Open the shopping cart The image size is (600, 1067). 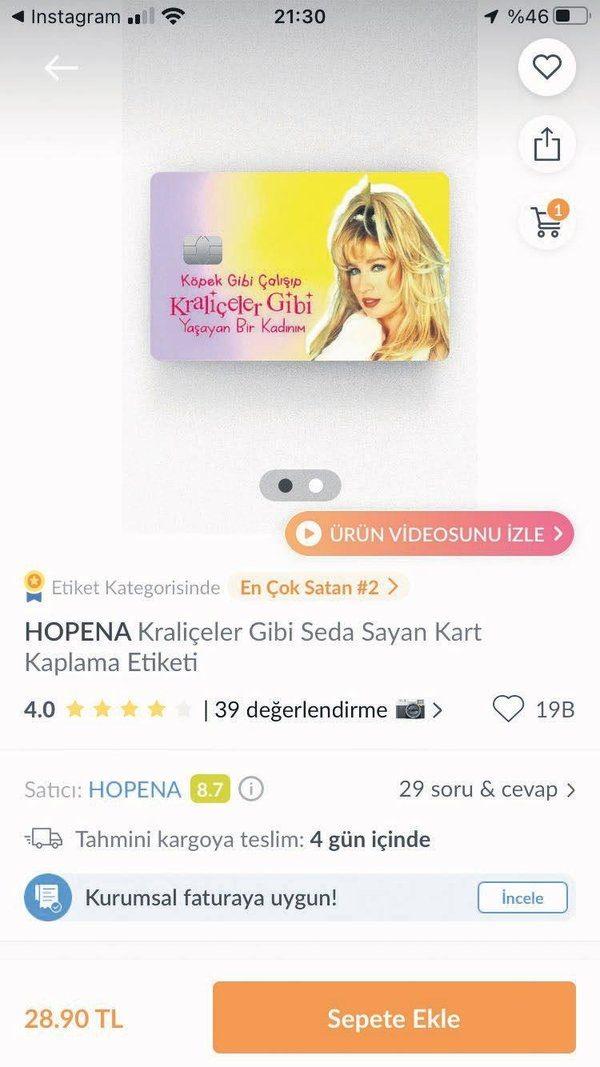547,222
